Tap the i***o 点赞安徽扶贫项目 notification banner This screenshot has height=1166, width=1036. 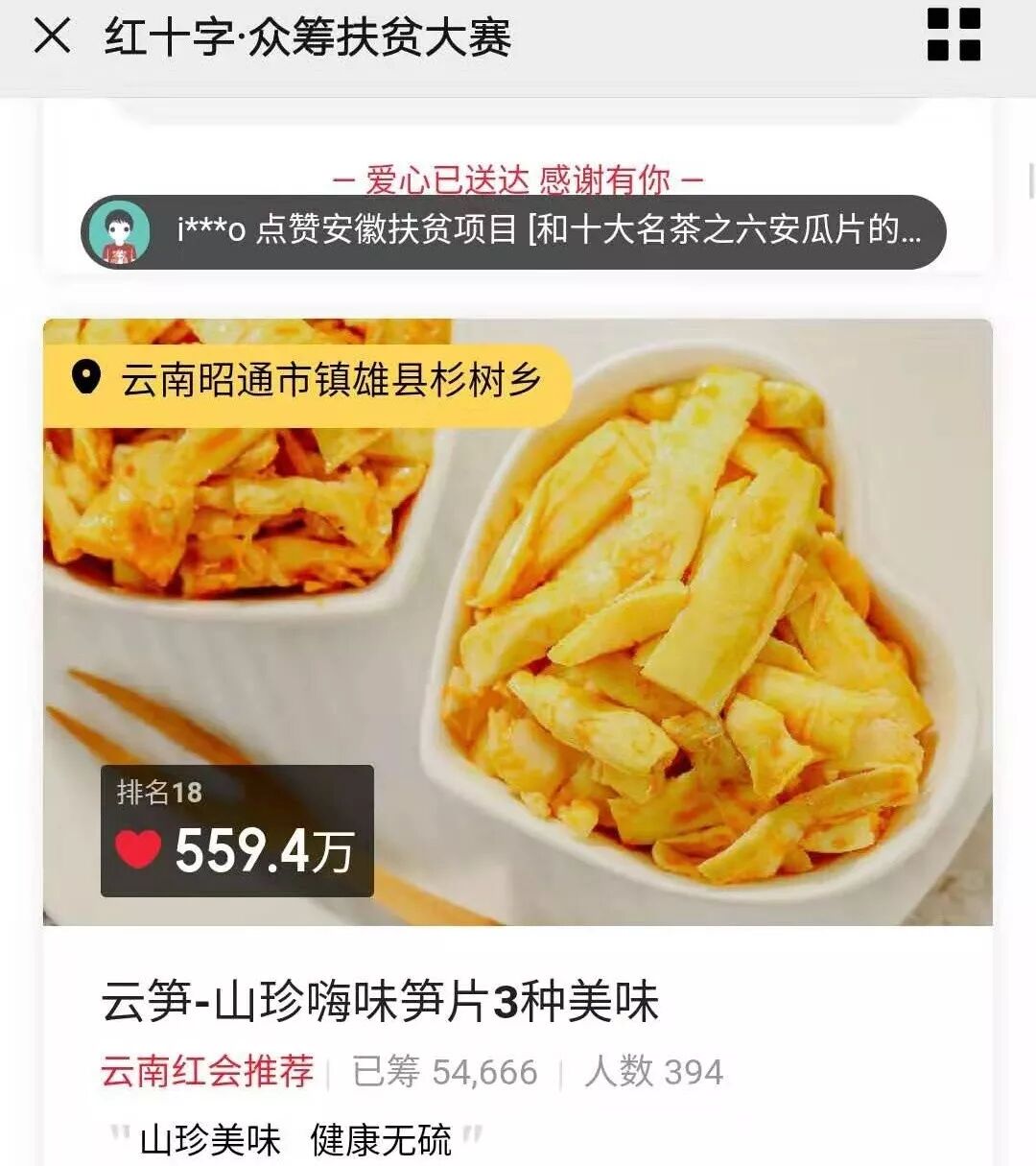(513, 232)
